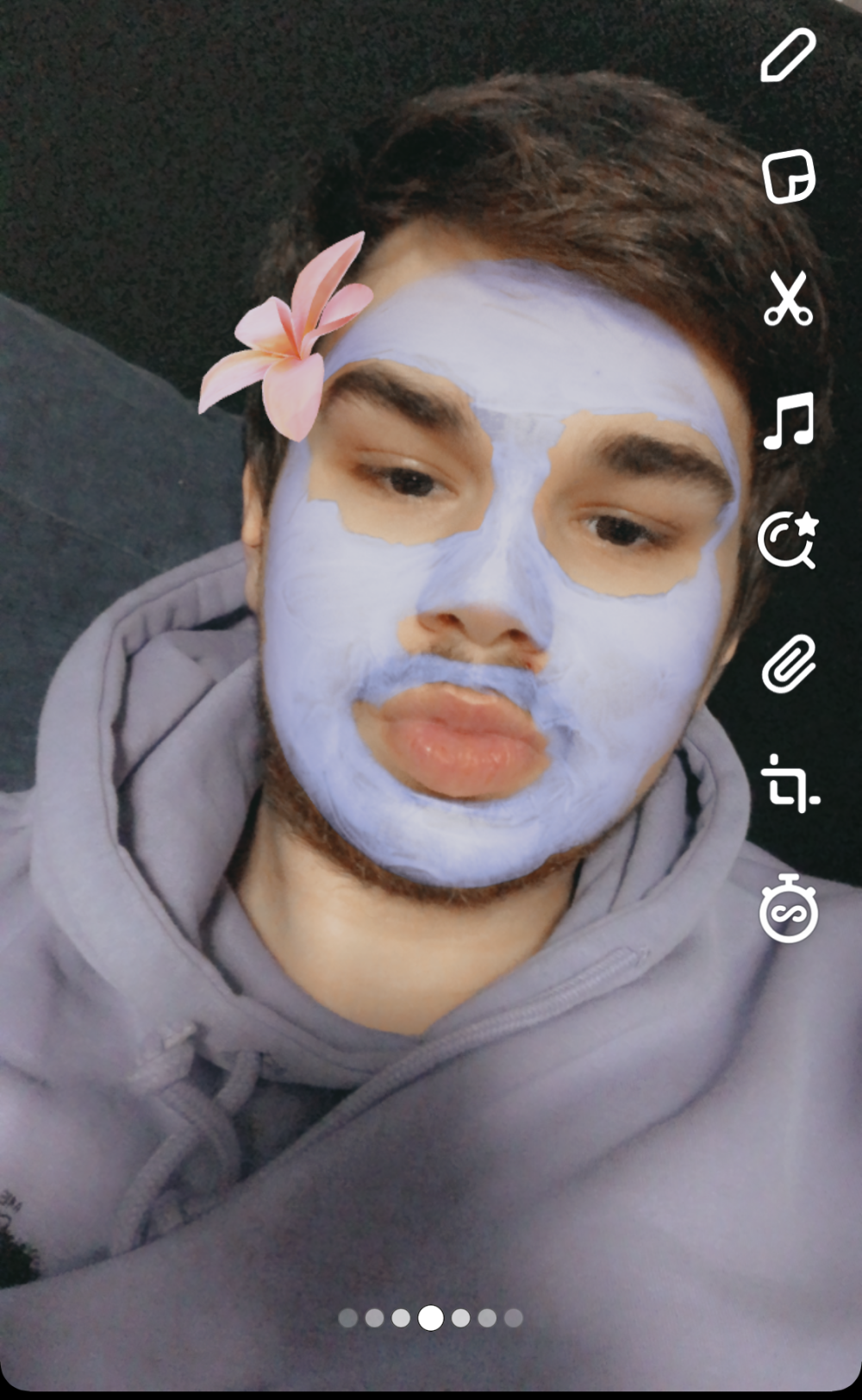Add a sticker to the snap
The image size is (862, 1400).
point(788,177)
